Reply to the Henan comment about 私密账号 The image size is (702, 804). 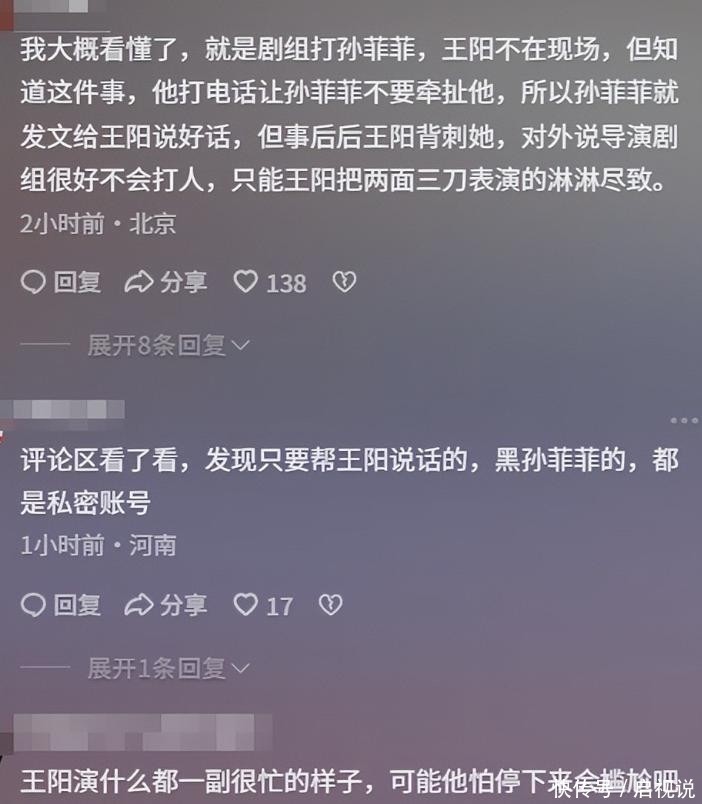[62, 605]
